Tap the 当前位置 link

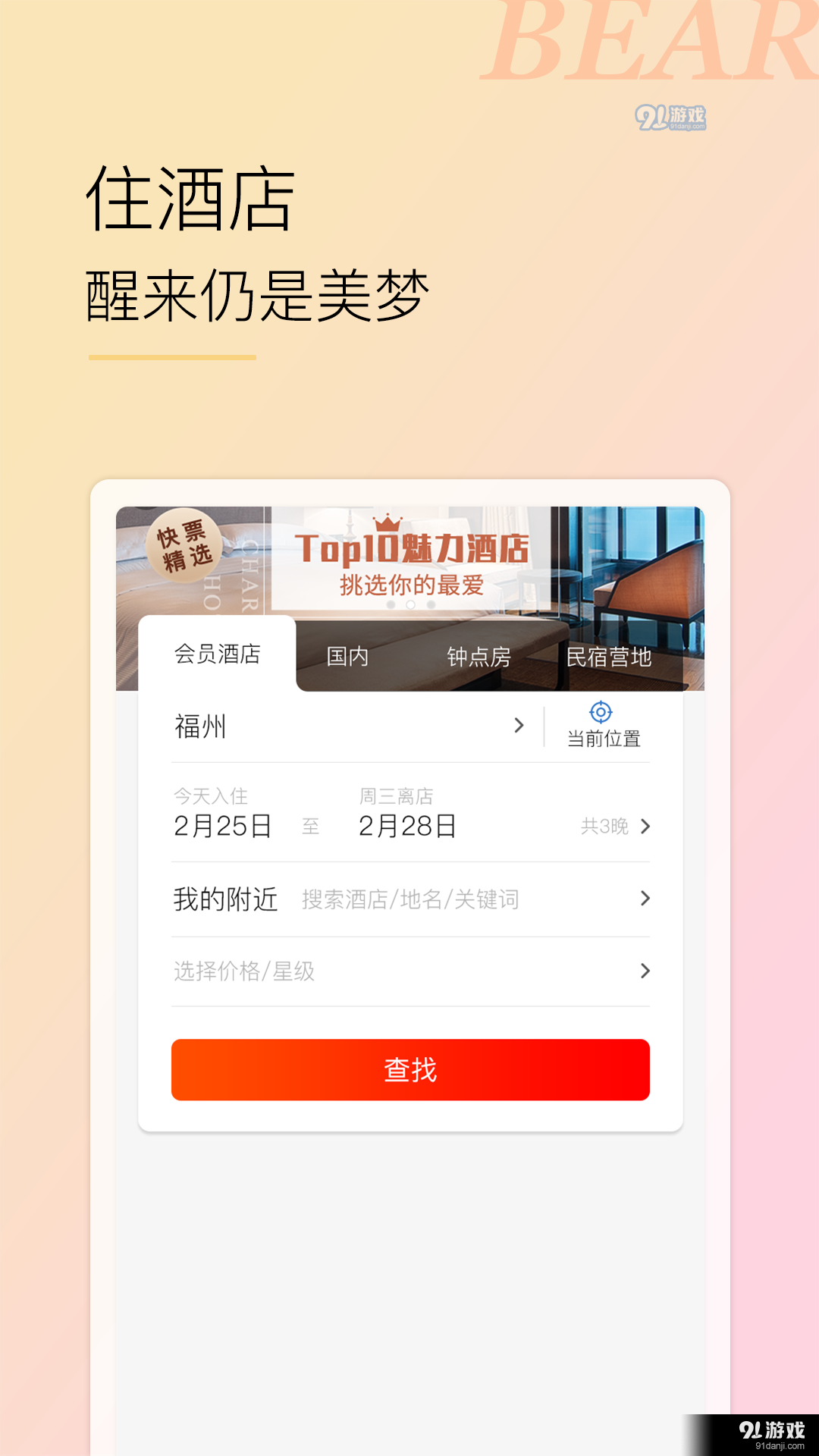pyautogui.click(x=603, y=737)
